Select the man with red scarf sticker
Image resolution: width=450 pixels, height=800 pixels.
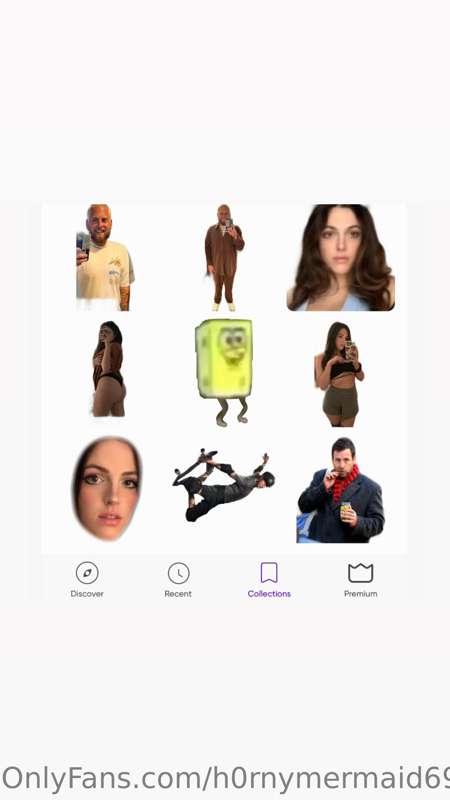340,490
